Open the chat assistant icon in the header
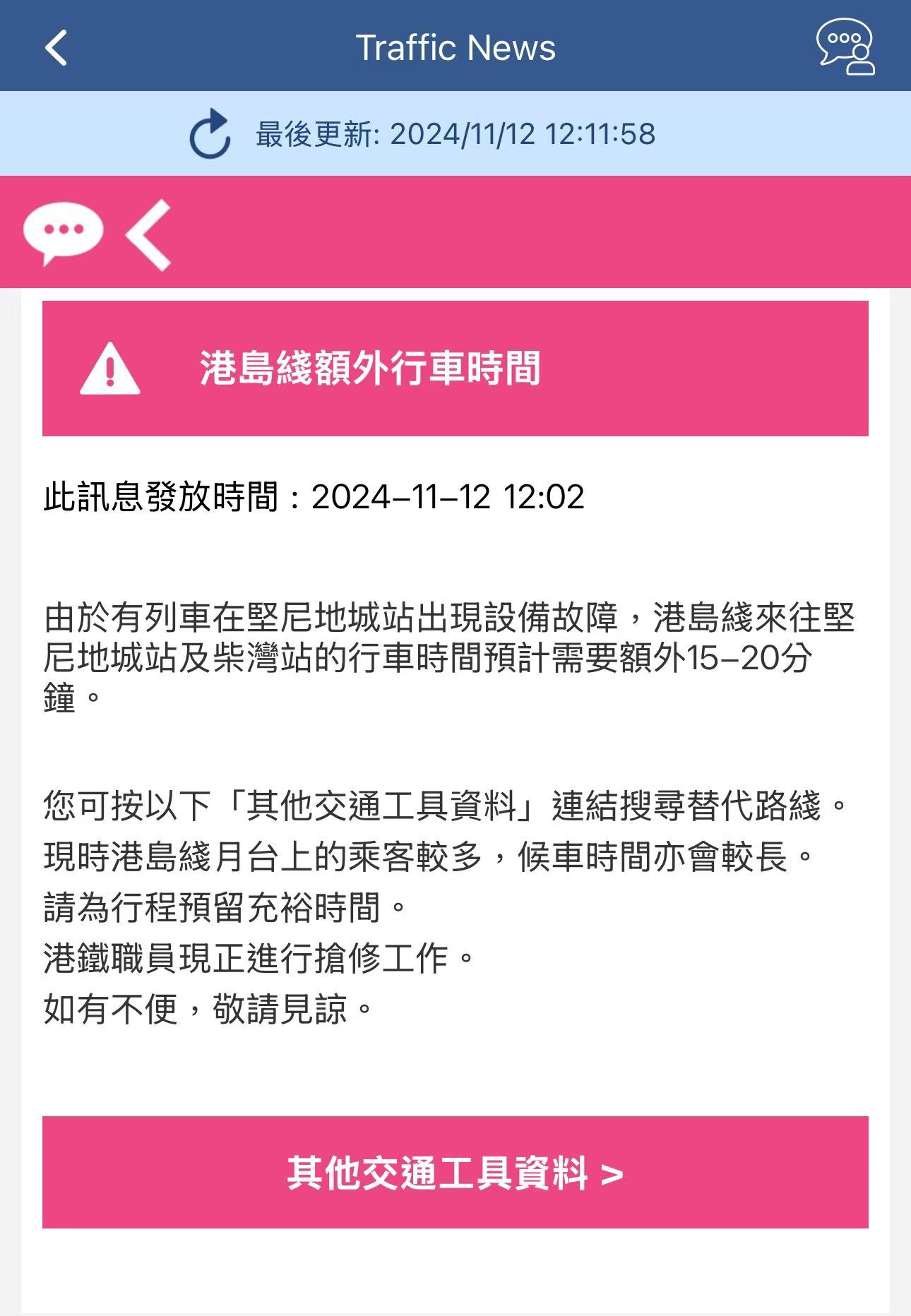The image size is (911, 1316). click(x=845, y=47)
